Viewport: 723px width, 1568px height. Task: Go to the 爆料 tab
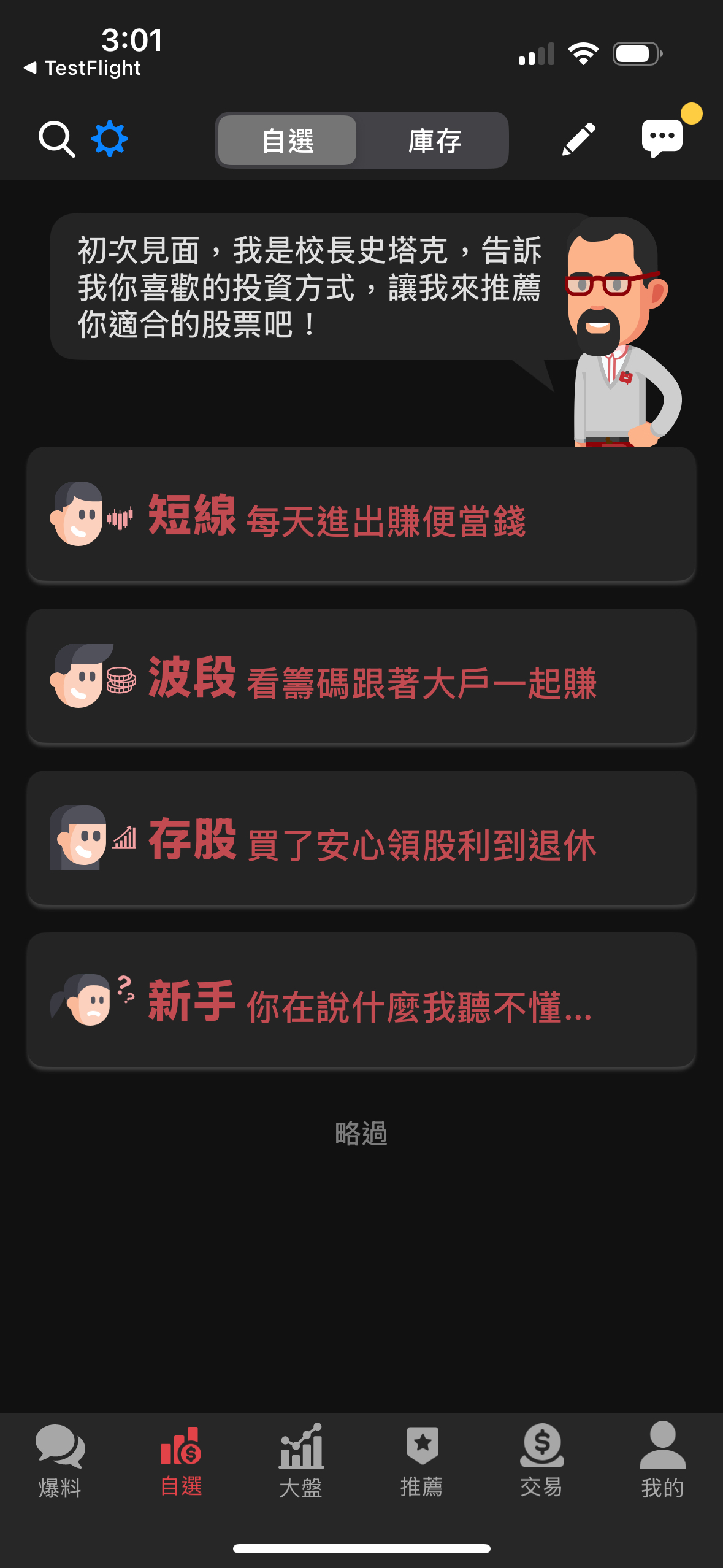click(x=60, y=1460)
